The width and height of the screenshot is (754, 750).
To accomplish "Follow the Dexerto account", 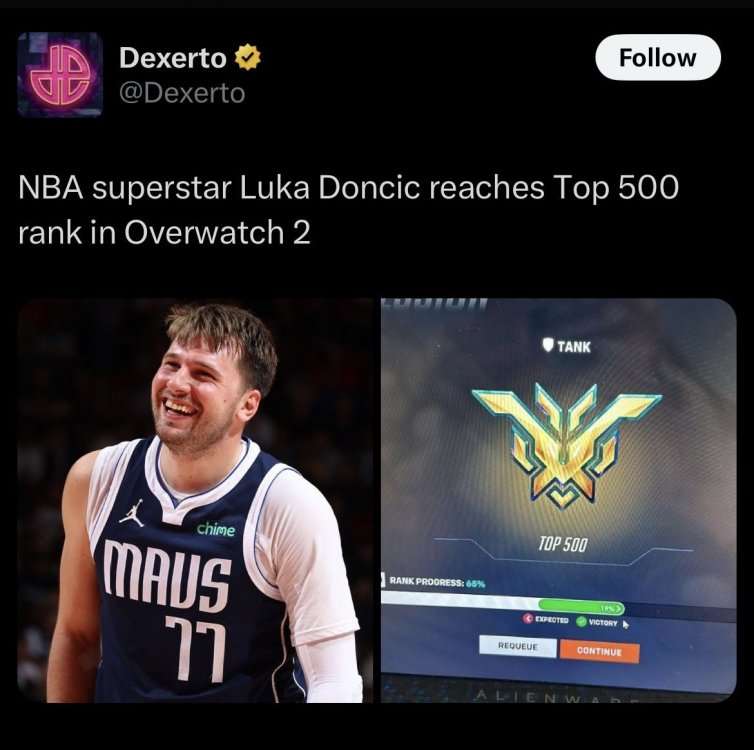I will click(x=657, y=58).
